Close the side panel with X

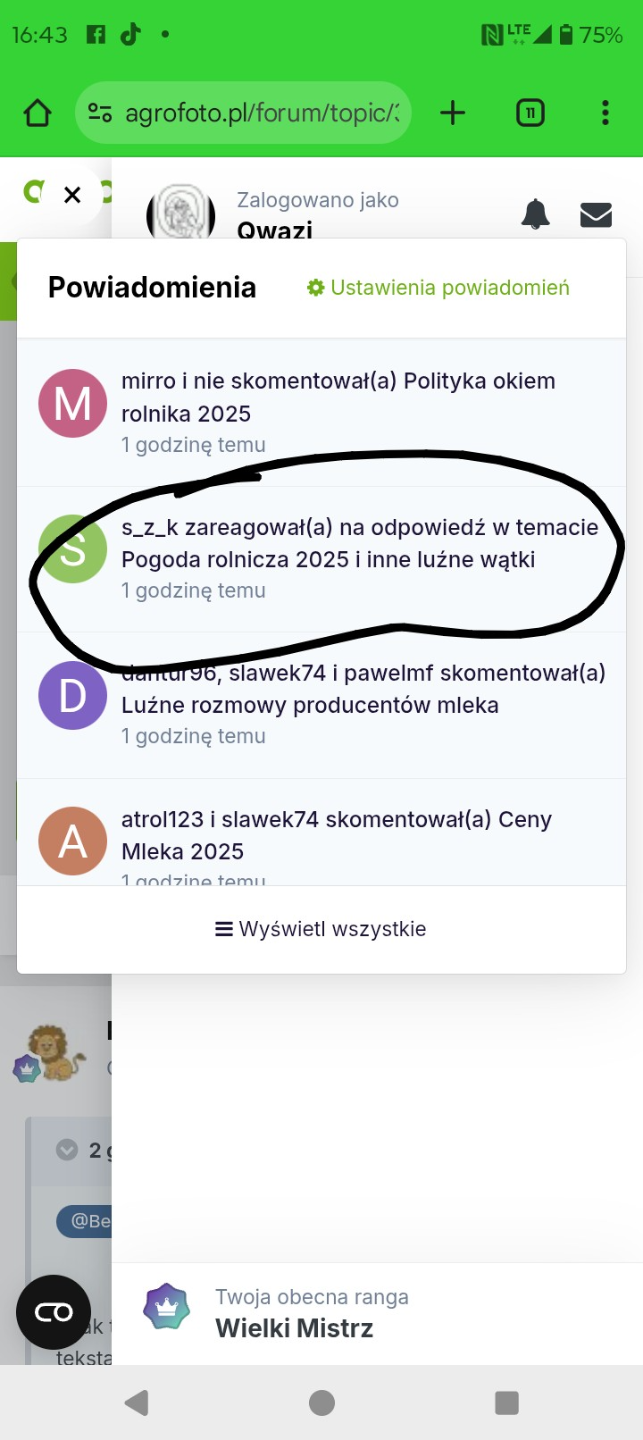point(72,195)
